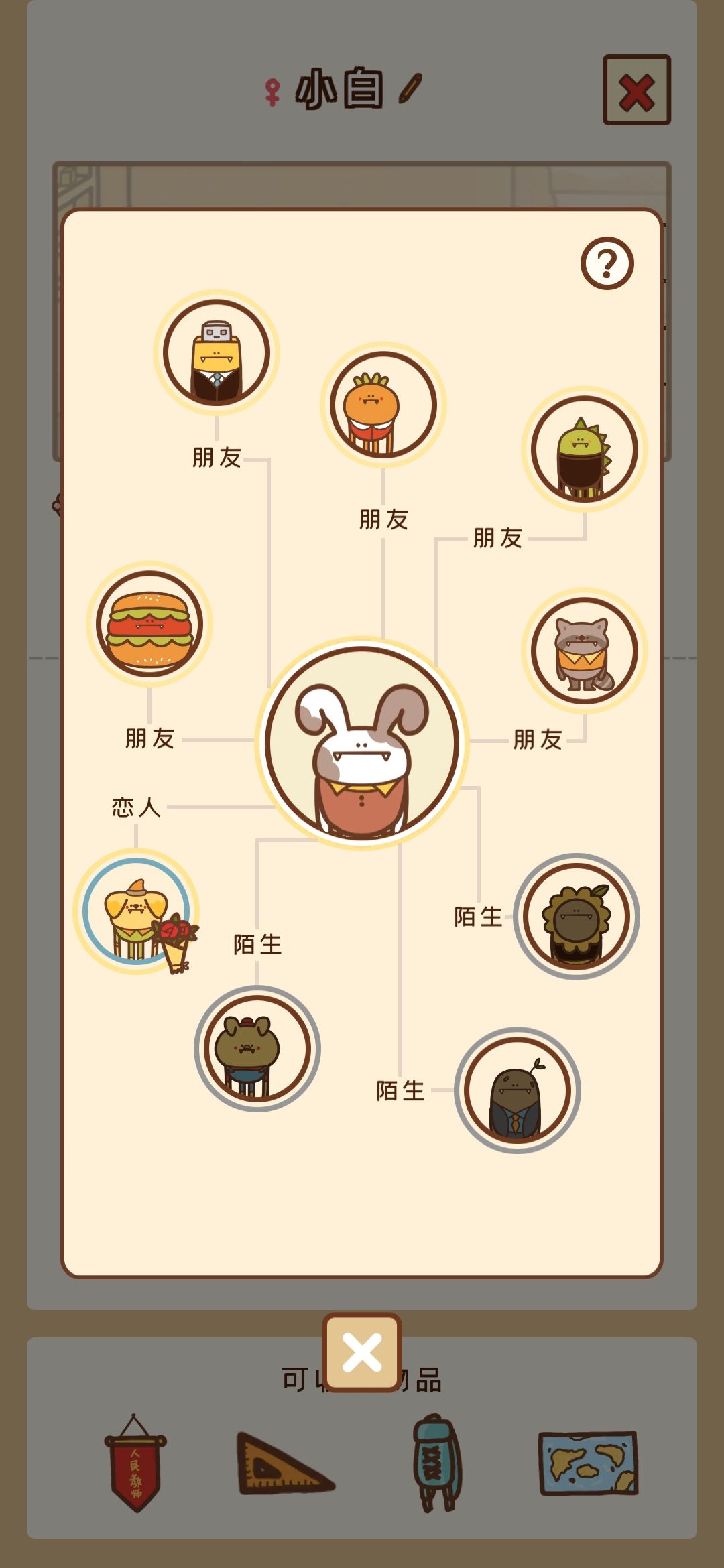The image size is (724, 1568).
Task: Open the question mark help icon
Action: [x=607, y=263]
